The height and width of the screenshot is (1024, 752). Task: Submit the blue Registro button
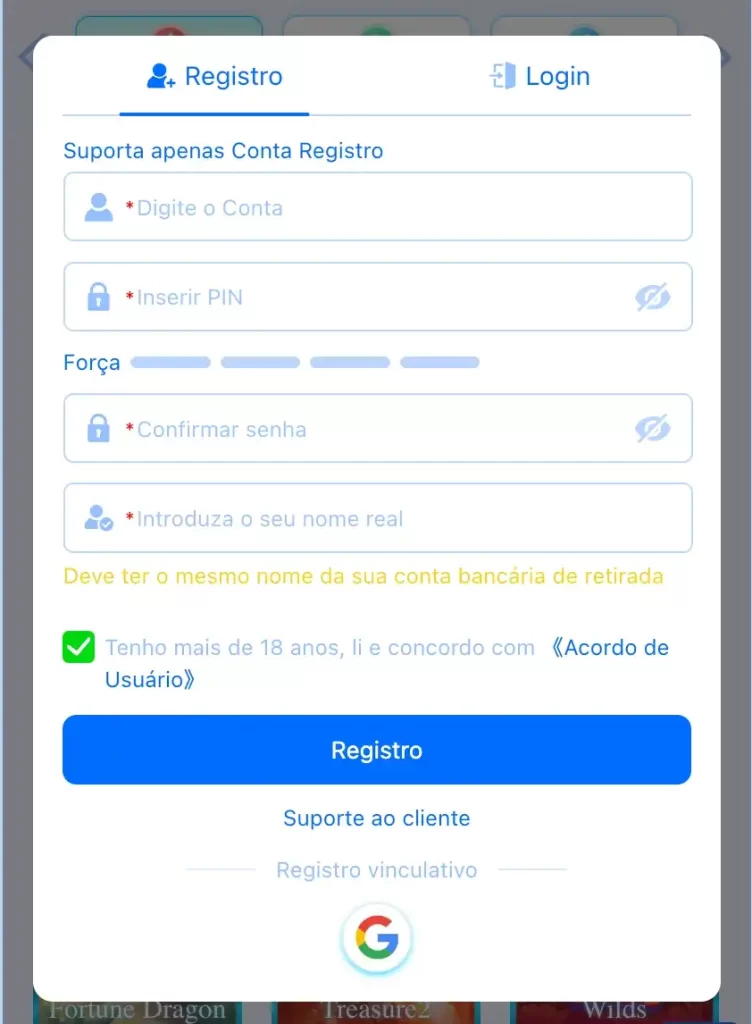[376, 750]
